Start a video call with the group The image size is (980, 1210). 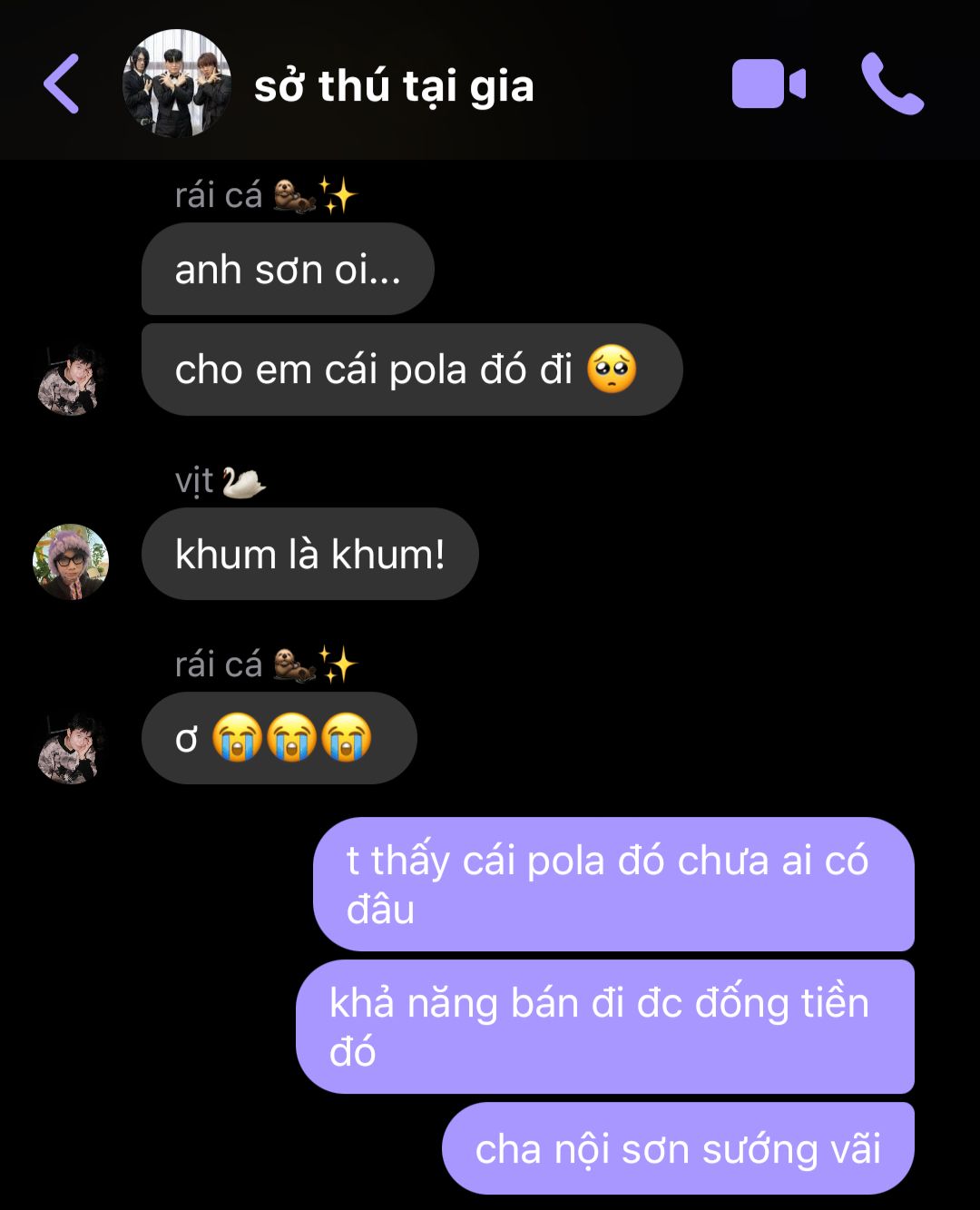[768, 84]
